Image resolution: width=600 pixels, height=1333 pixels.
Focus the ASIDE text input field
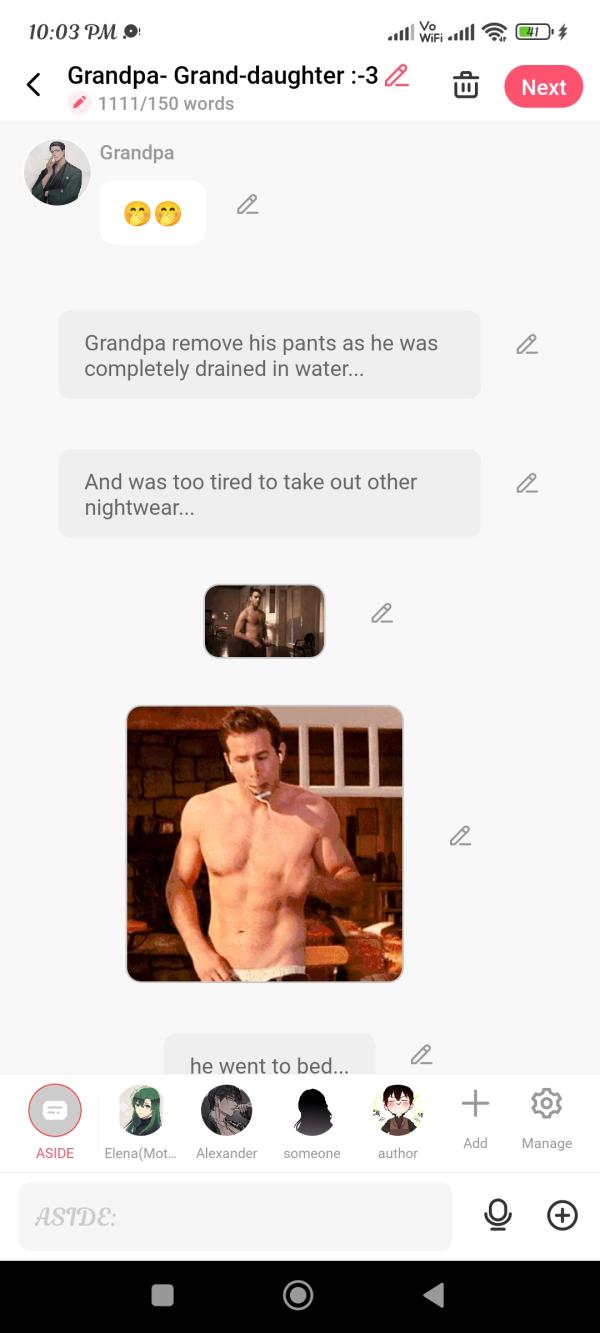pos(235,1216)
